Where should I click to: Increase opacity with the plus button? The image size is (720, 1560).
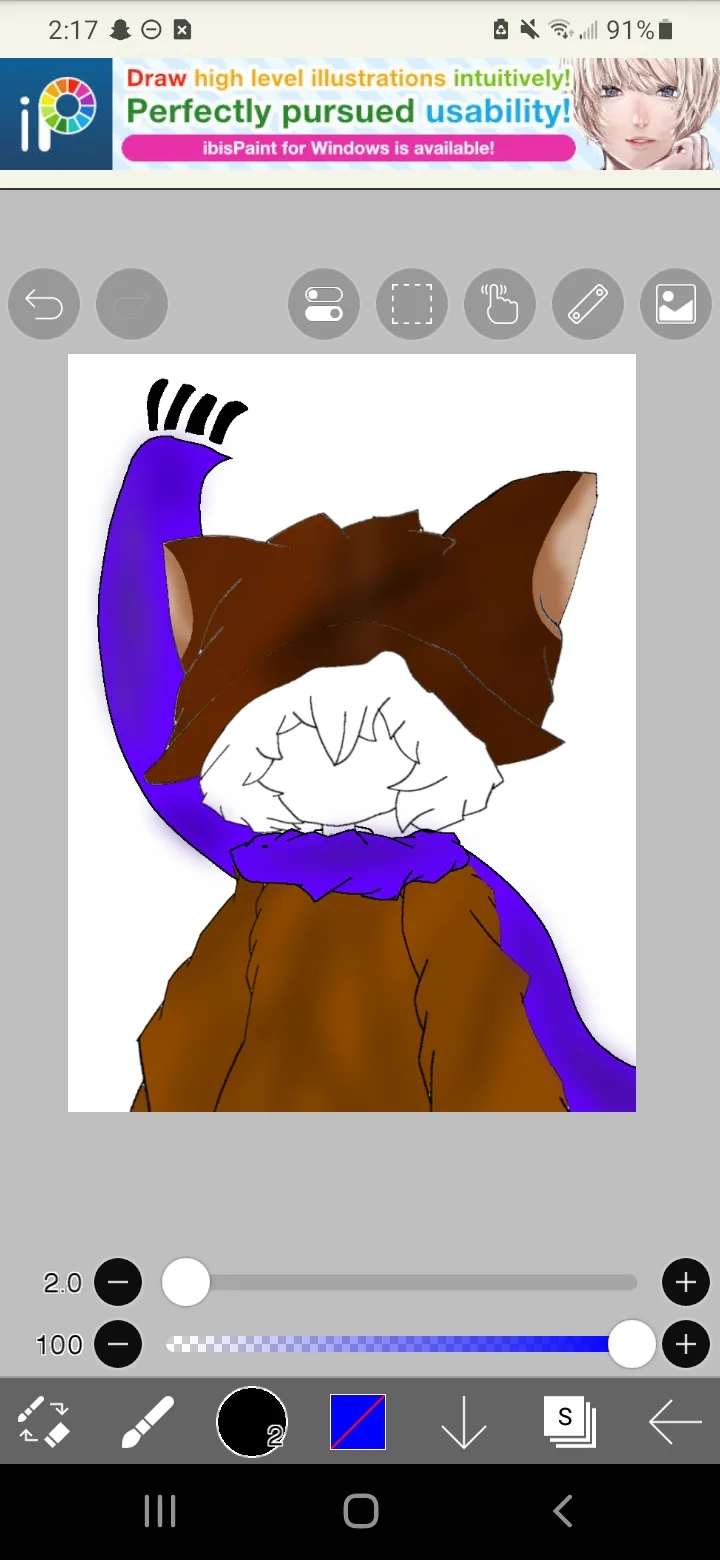(x=686, y=1344)
